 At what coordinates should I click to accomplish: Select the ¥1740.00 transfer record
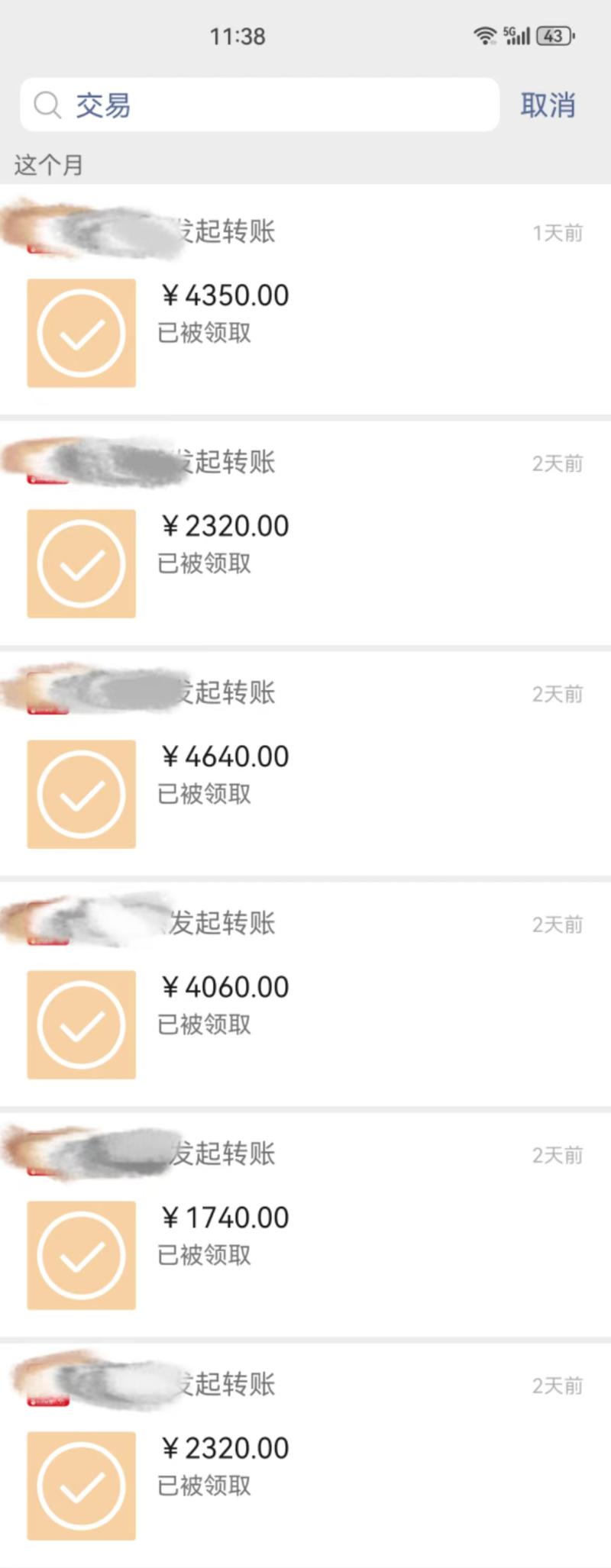[x=225, y=1218]
